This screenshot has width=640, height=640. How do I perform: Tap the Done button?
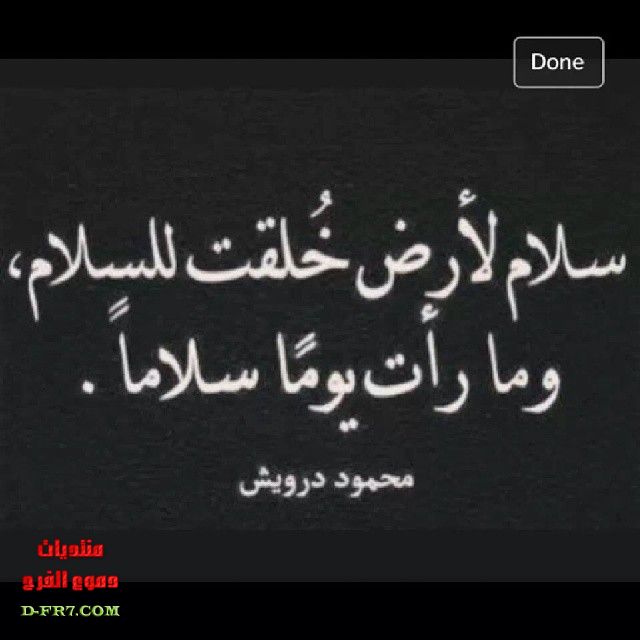point(558,62)
